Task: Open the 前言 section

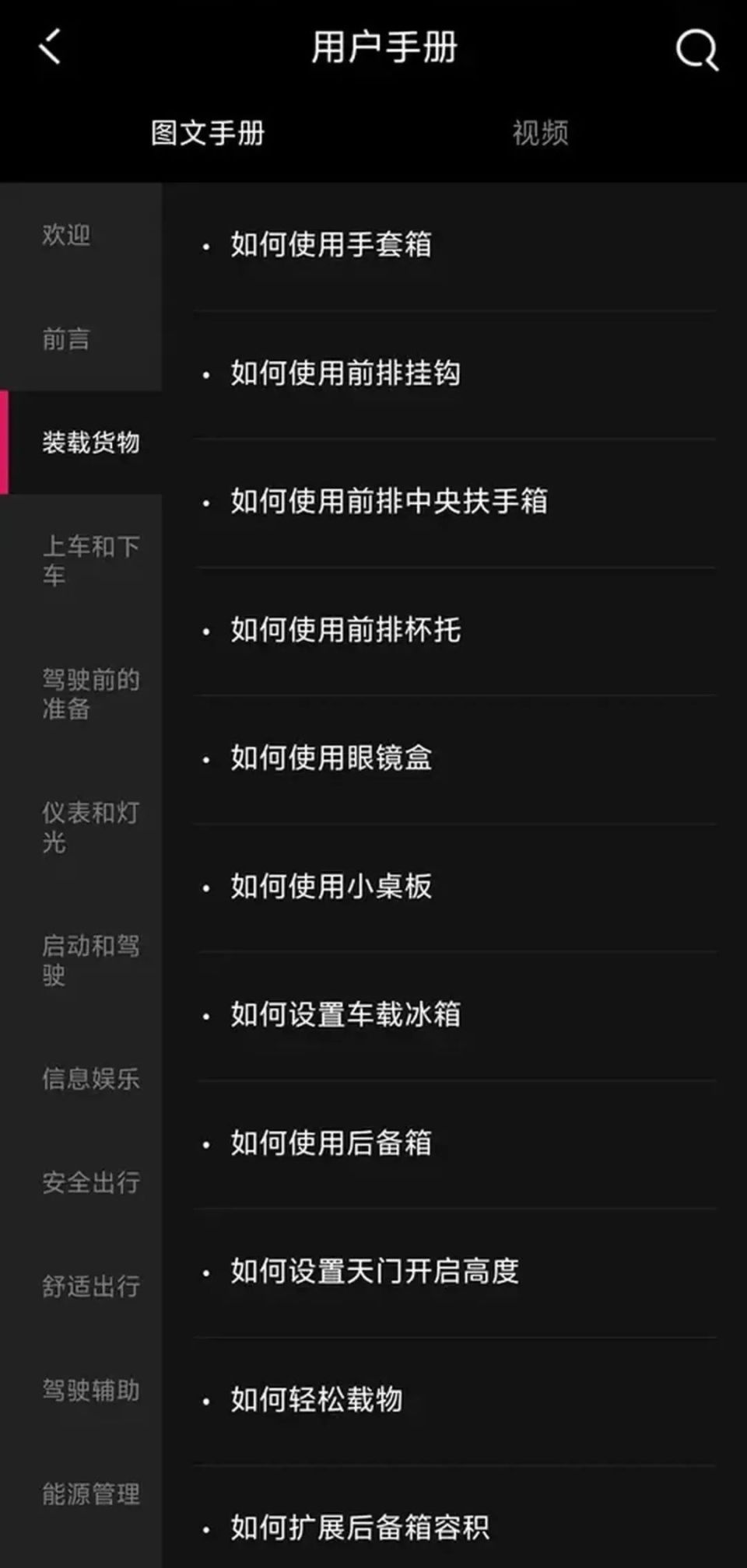Action: (x=67, y=340)
